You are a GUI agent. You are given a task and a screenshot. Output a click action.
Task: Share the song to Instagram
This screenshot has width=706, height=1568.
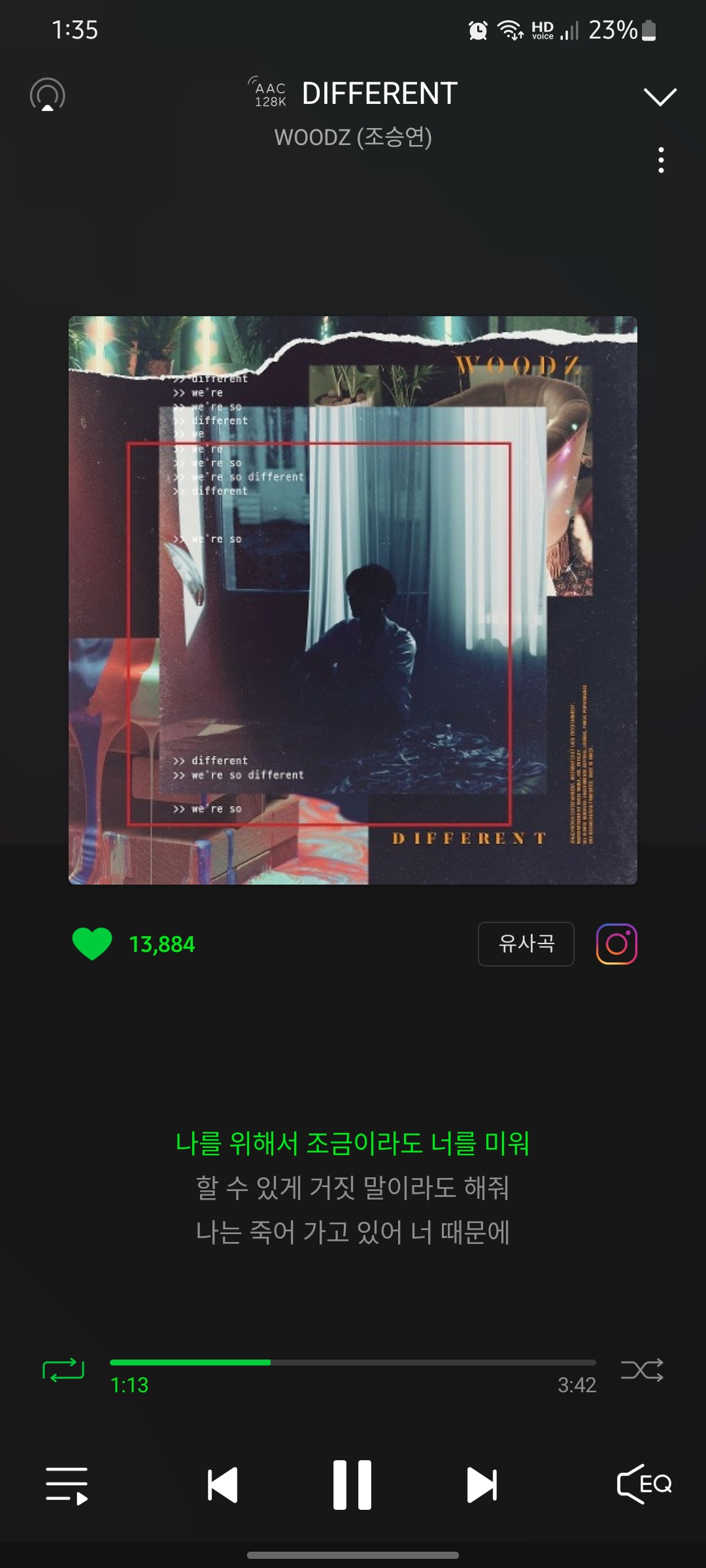coord(616,943)
